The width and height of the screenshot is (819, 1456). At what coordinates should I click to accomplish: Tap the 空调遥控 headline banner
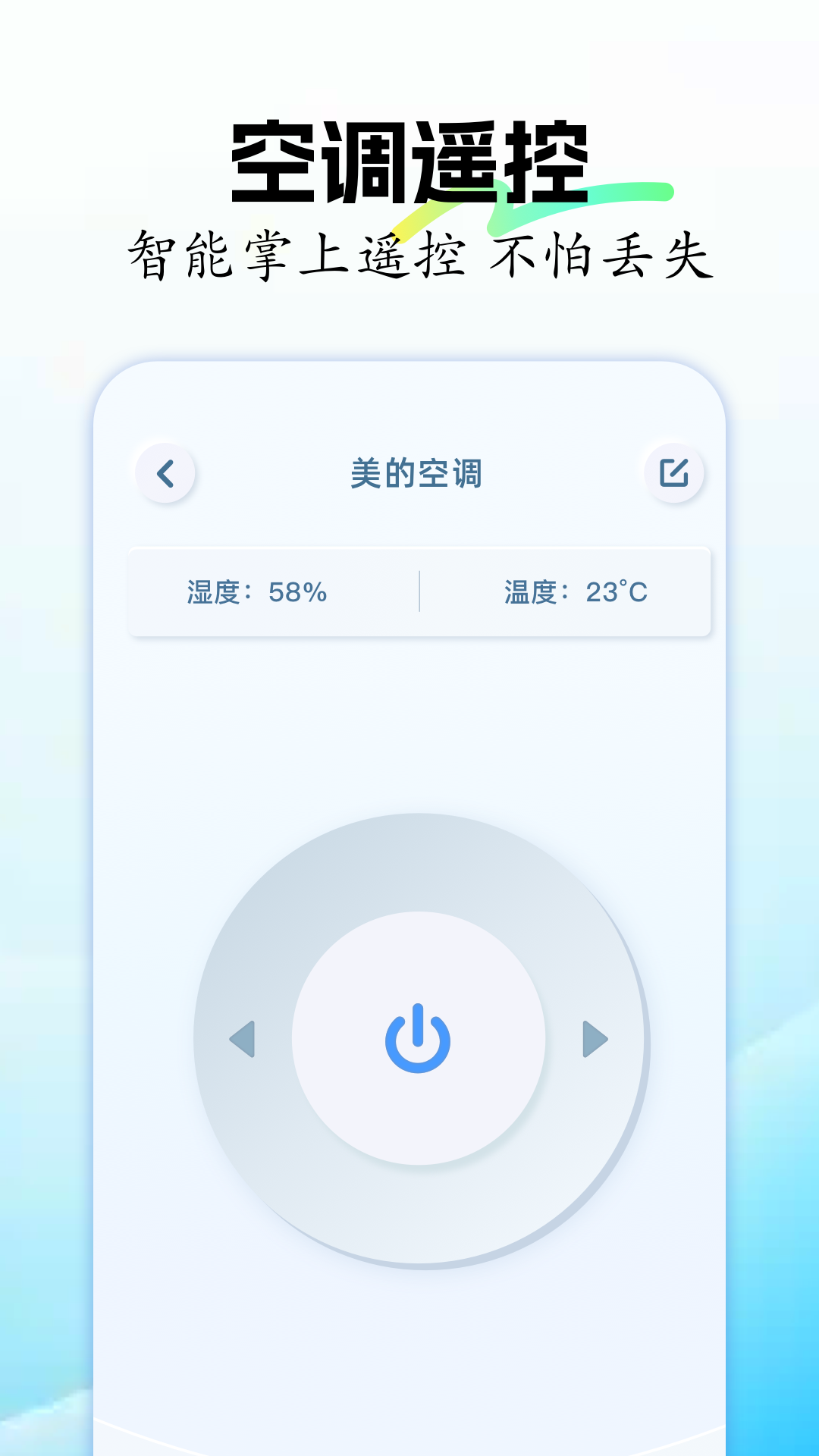pos(409,155)
